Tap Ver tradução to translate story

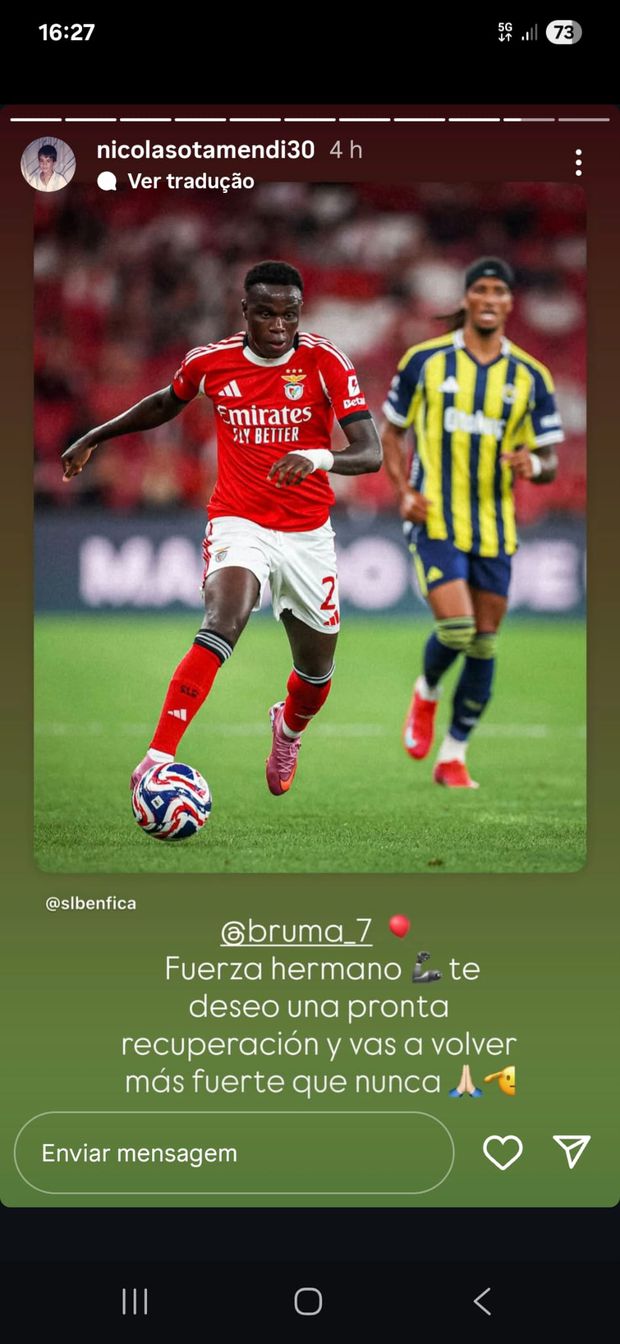[190, 181]
